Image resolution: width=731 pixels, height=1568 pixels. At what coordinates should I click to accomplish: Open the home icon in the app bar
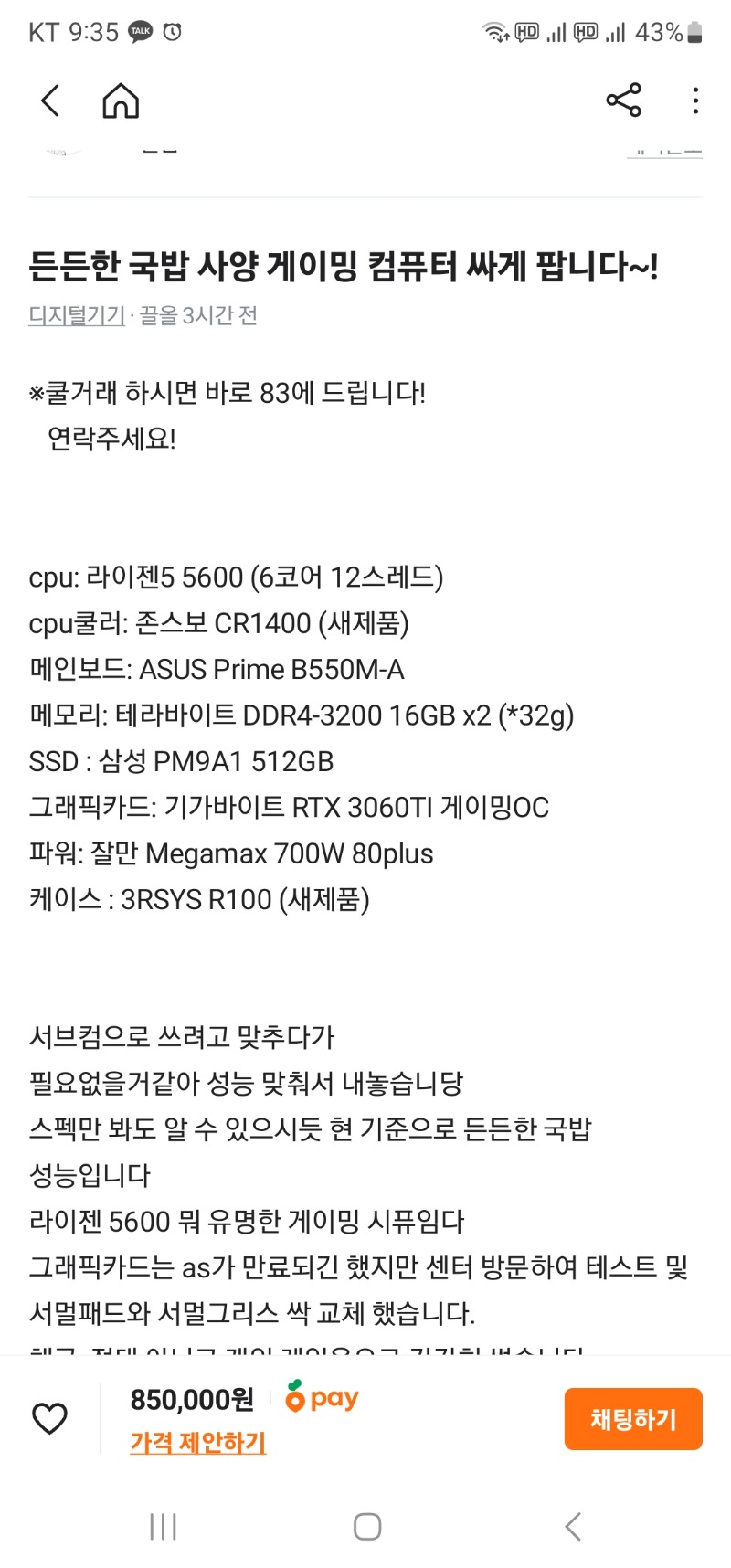click(x=121, y=101)
